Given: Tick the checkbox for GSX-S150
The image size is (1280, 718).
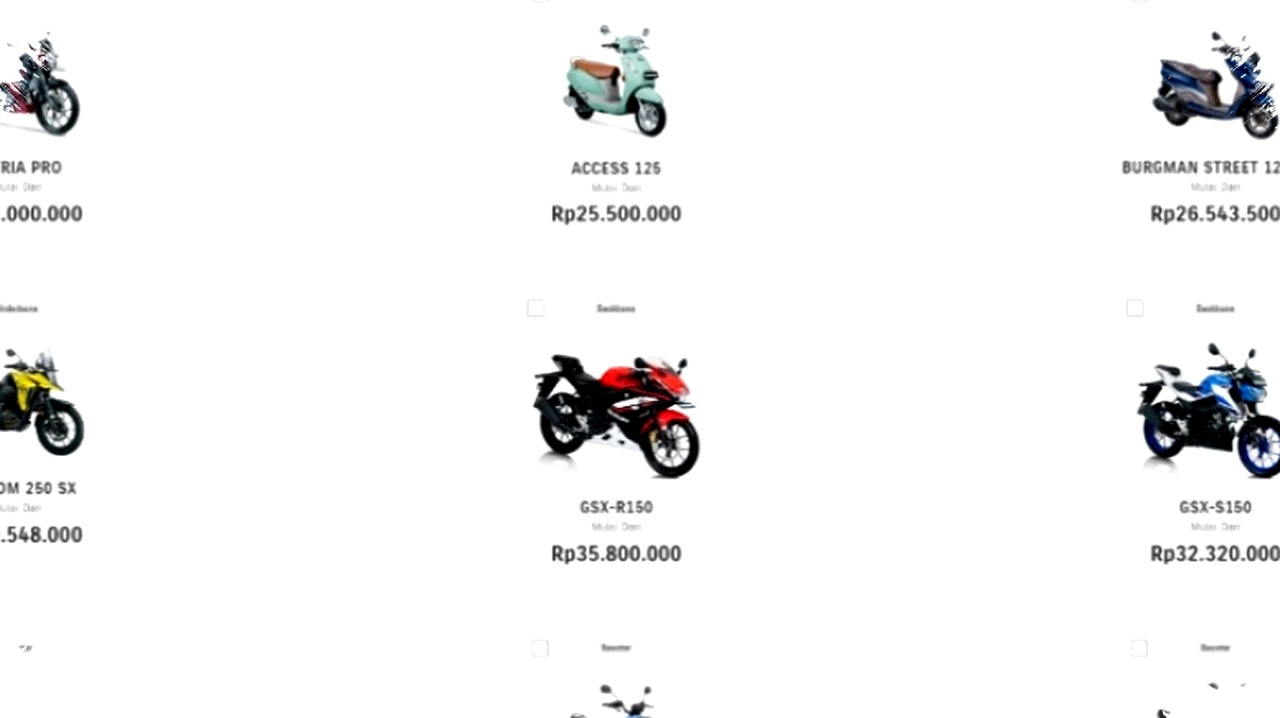Looking at the screenshot, I should (x=1135, y=308).
